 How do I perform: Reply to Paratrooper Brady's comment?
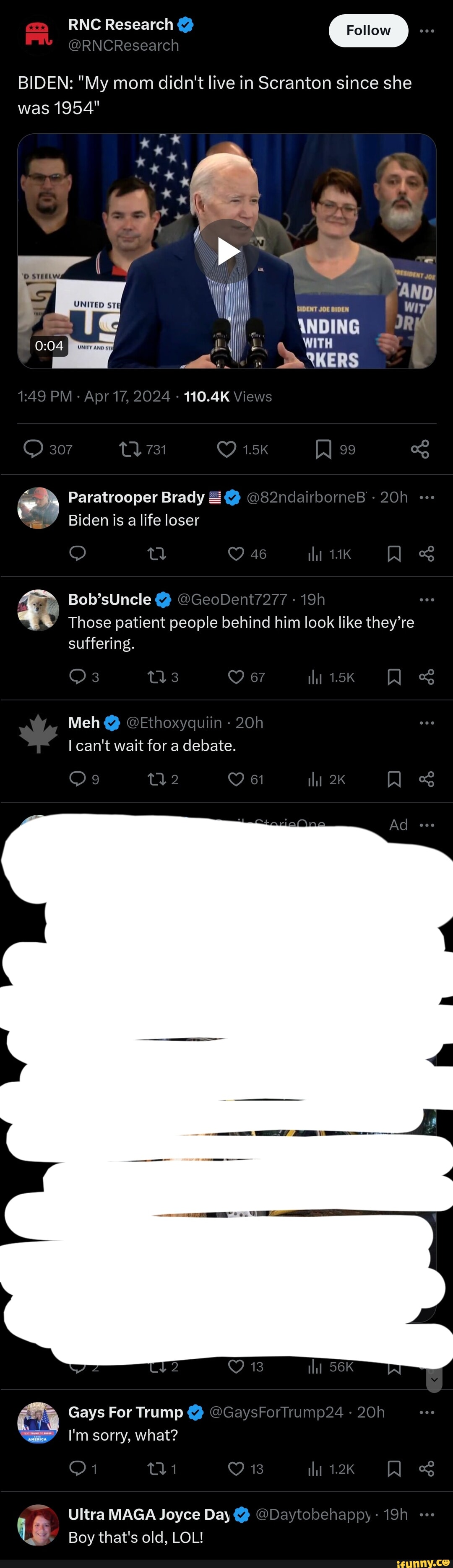[77, 553]
